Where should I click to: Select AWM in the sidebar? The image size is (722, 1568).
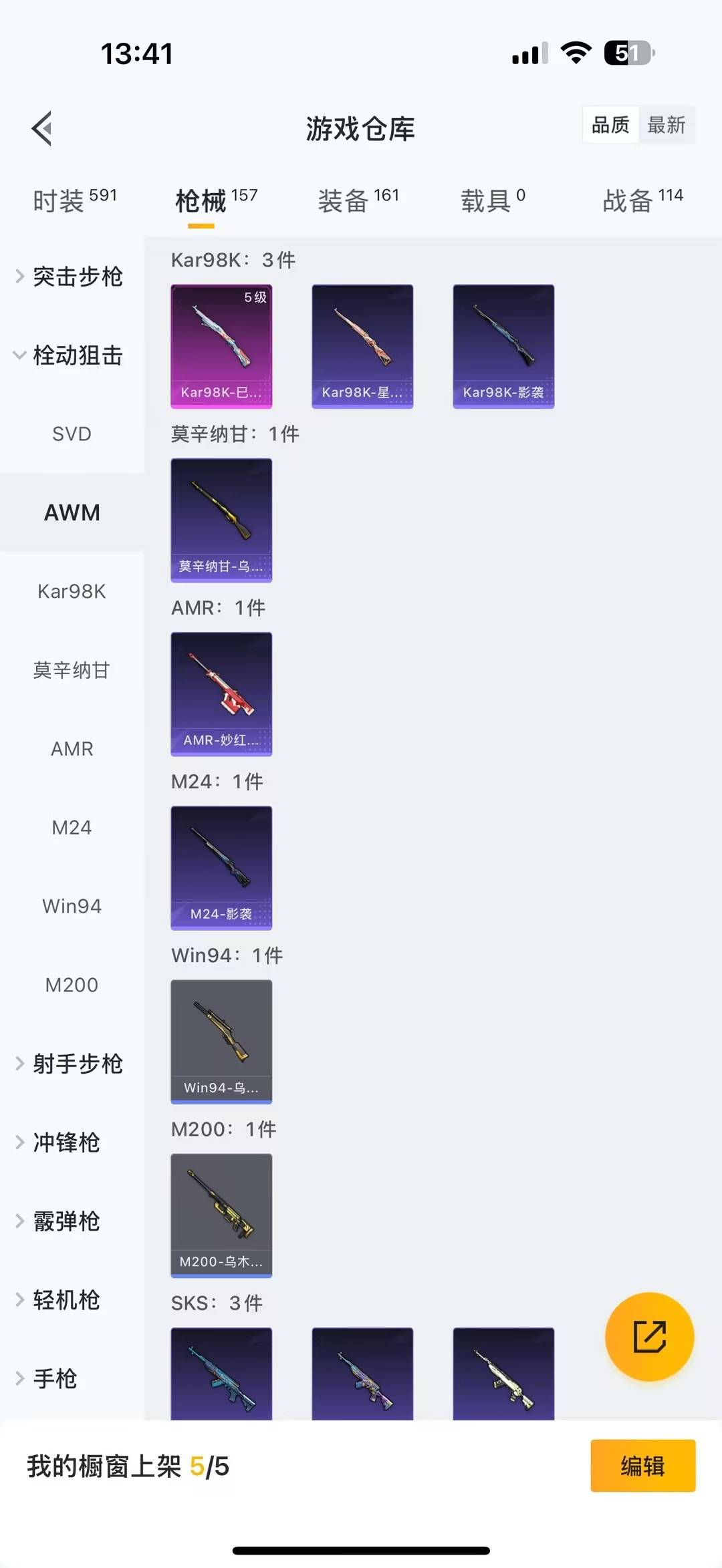[72, 512]
